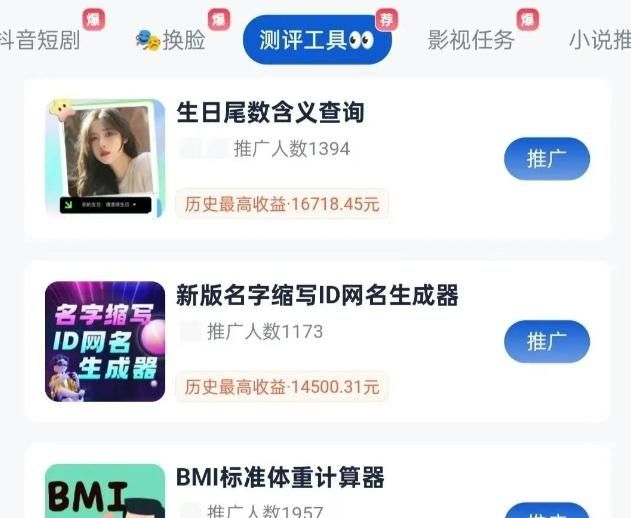Viewport: 631px width, 518px height.
Task: Tap 推广 for 生日尾数含义查询
Action: [x=546, y=159]
